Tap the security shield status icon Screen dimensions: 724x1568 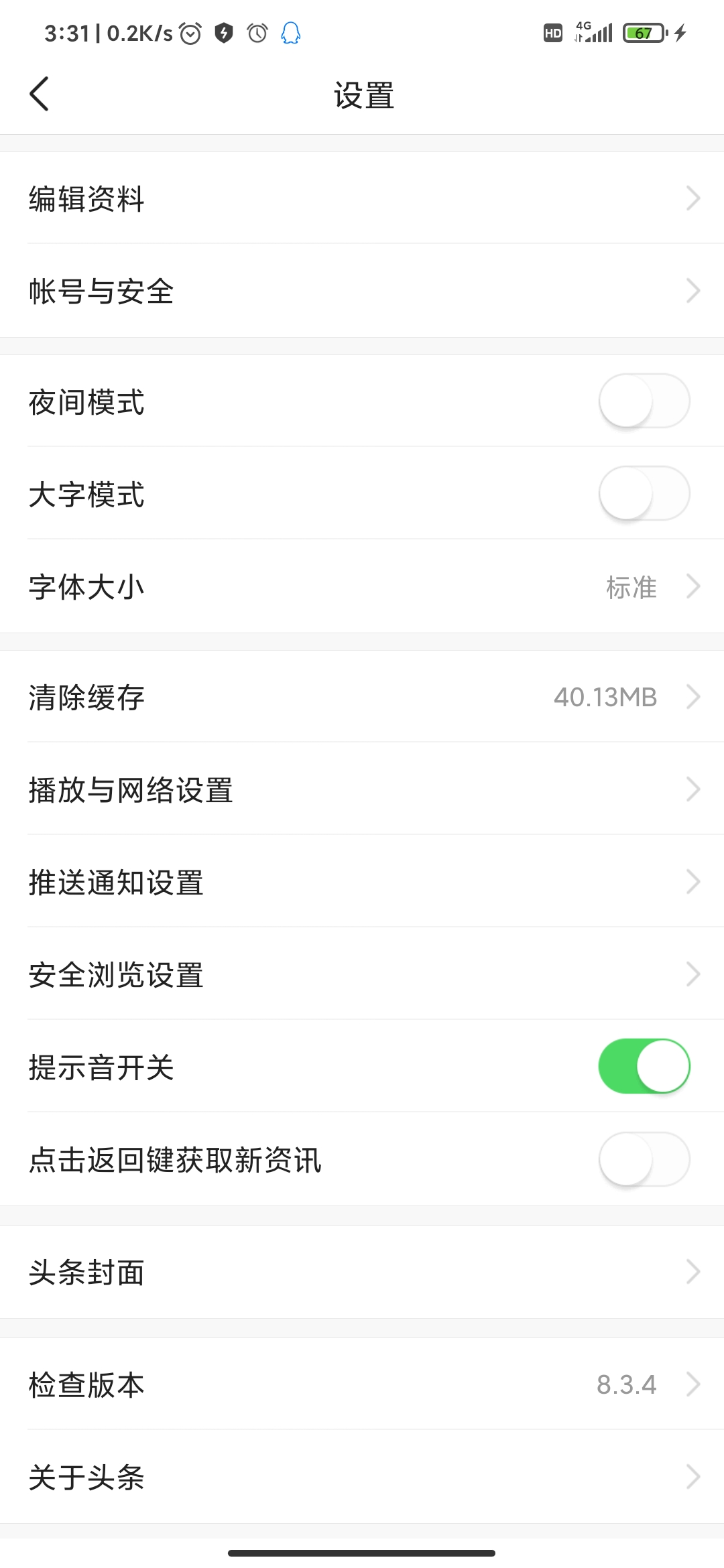point(223,32)
